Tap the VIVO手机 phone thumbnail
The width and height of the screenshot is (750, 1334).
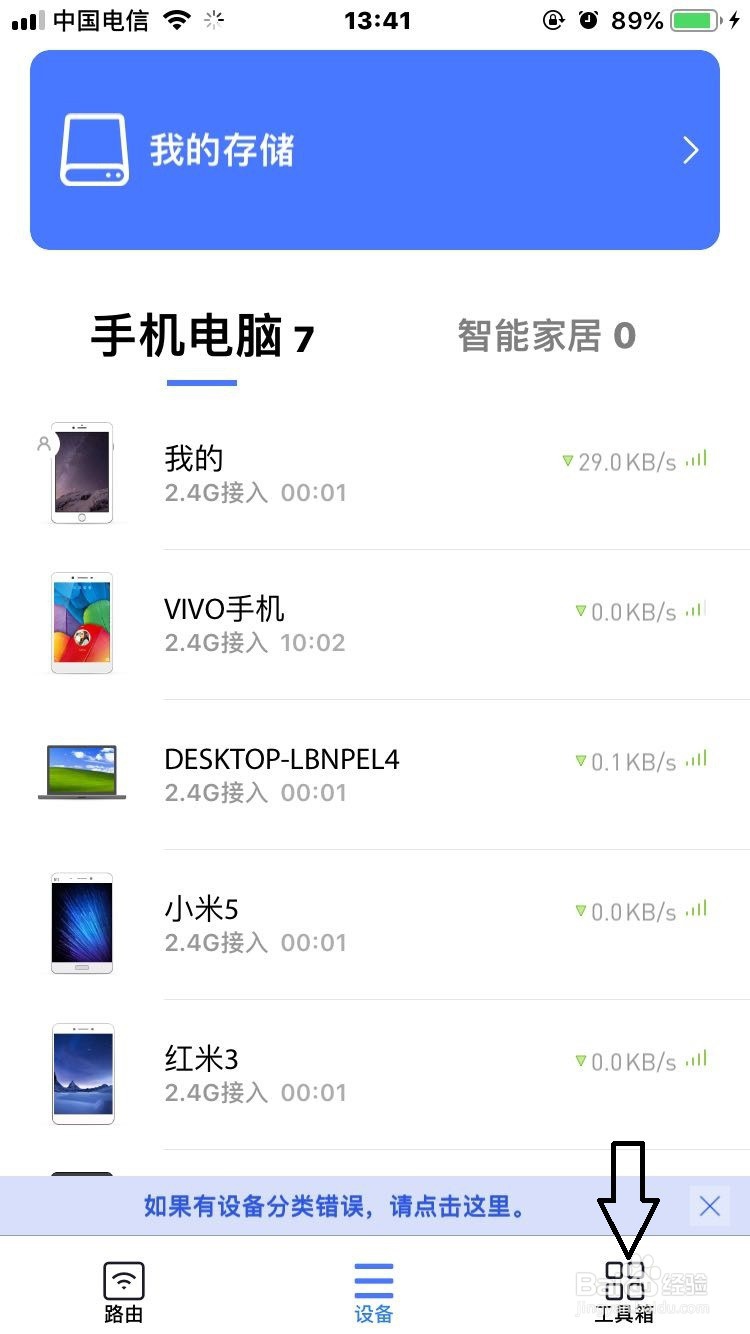pyautogui.click(x=80, y=622)
